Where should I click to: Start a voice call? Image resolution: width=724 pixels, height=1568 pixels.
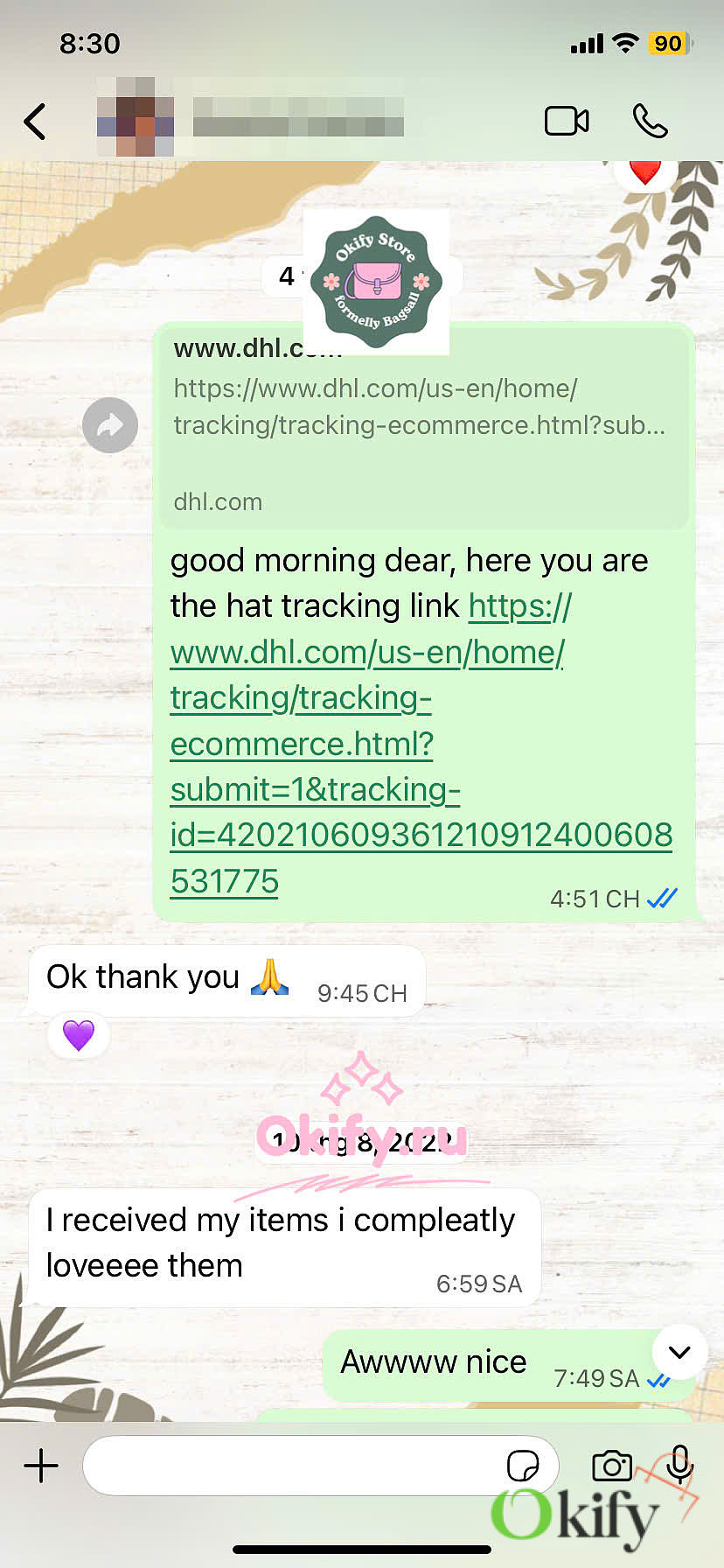(650, 121)
